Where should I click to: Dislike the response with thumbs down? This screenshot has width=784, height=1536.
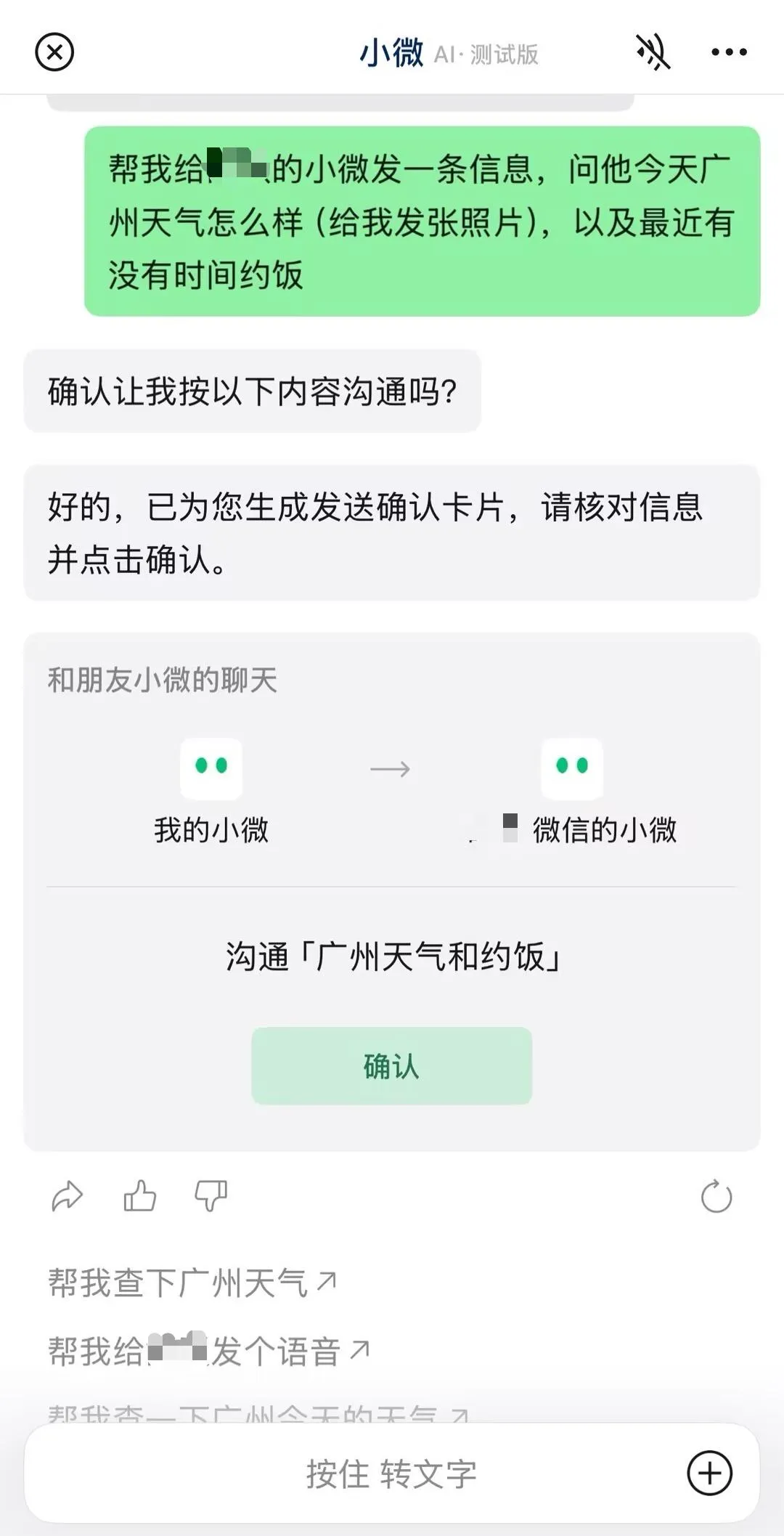(211, 1195)
